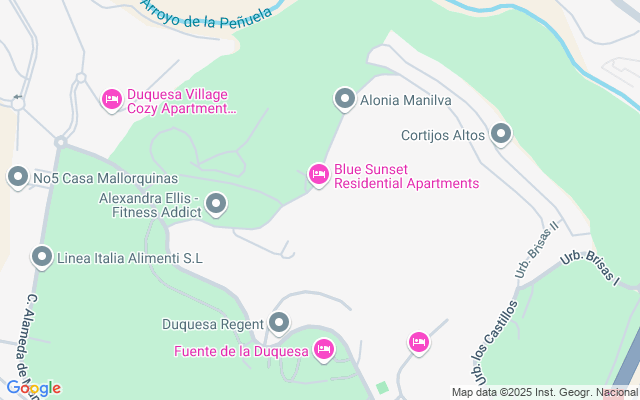Image resolution: width=640 pixels, height=400 pixels.
Task: Select the Duquesa Regent place pin
Action: pyautogui.click(x=279, y=323)
